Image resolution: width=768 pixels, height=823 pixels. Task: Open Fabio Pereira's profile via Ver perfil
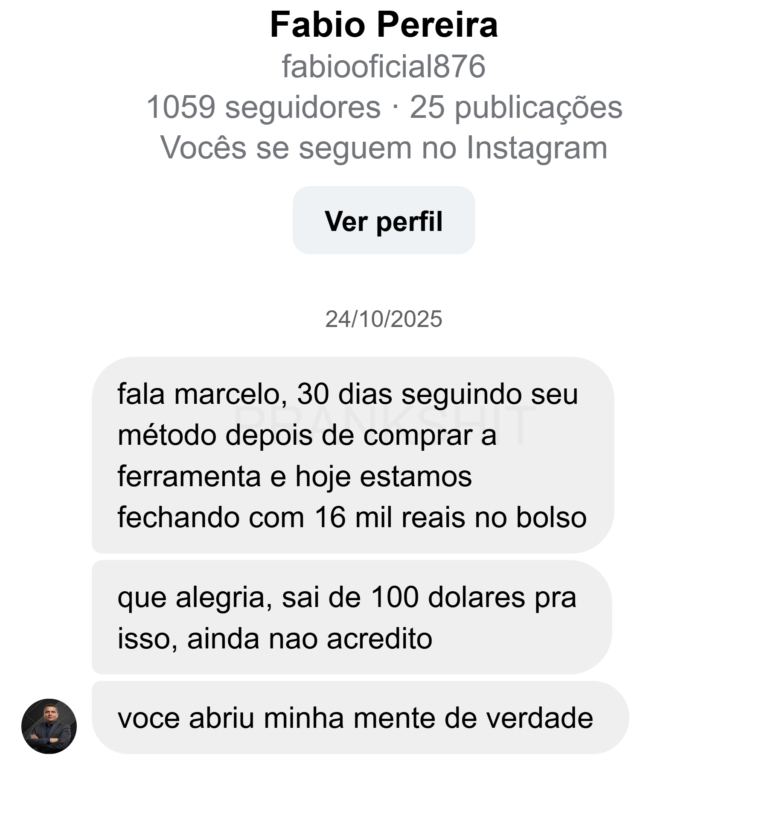(383, 221)
